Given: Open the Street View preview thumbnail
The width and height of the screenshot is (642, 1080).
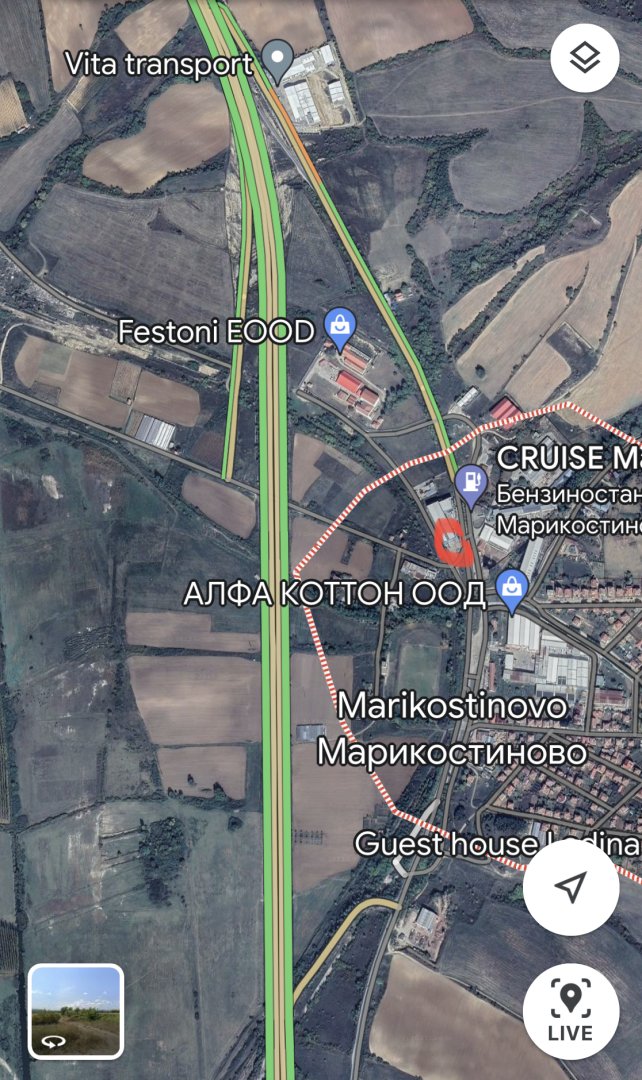Looking at the screenshot, I should (76, 1011).
